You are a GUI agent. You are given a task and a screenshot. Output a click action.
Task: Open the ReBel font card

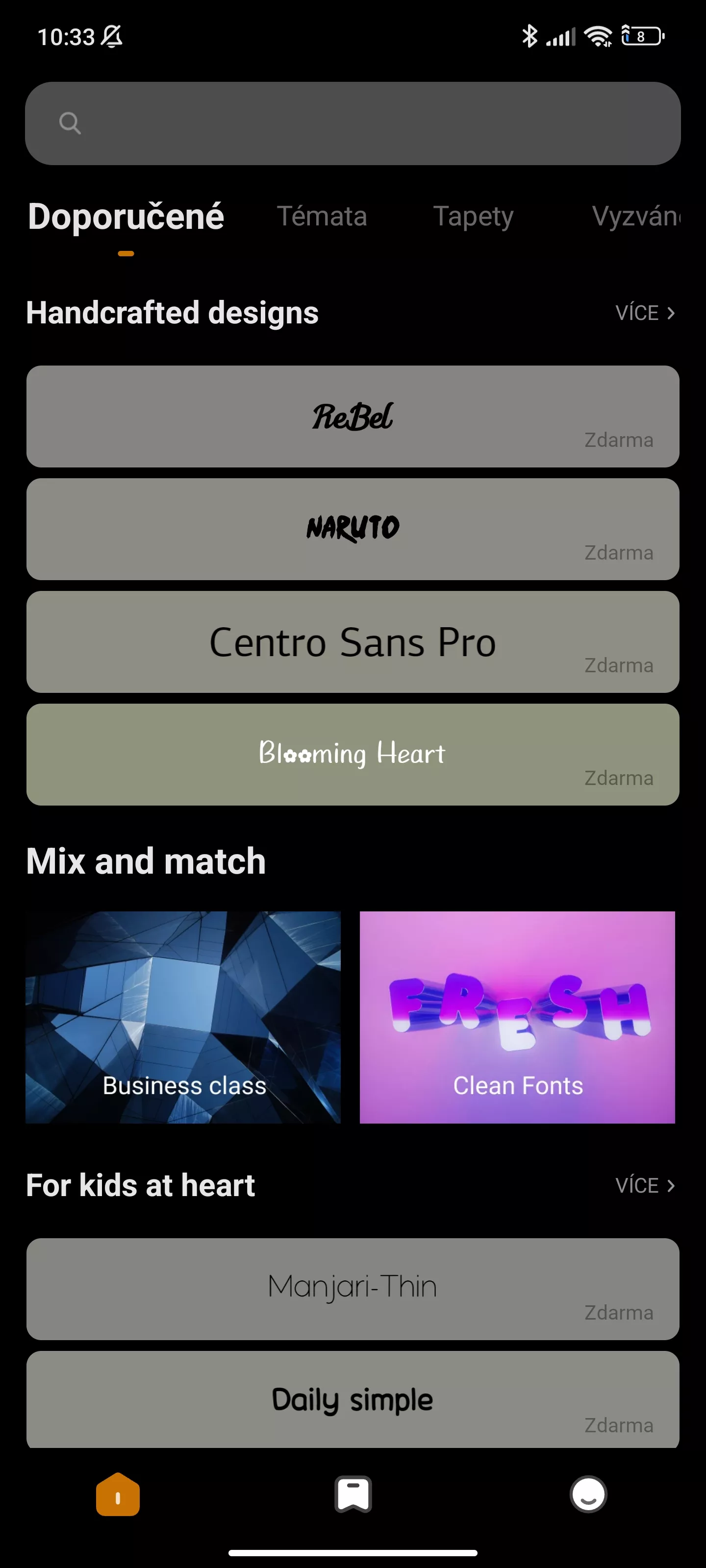coord(353,416)
